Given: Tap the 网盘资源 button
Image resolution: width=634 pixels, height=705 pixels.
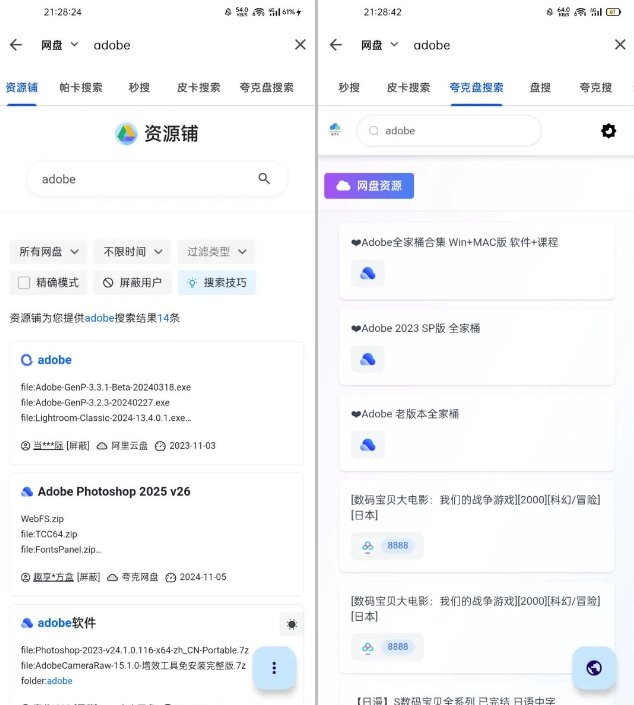Looking at the screenshot, I should pyautogui.click(x=369, y=186).
